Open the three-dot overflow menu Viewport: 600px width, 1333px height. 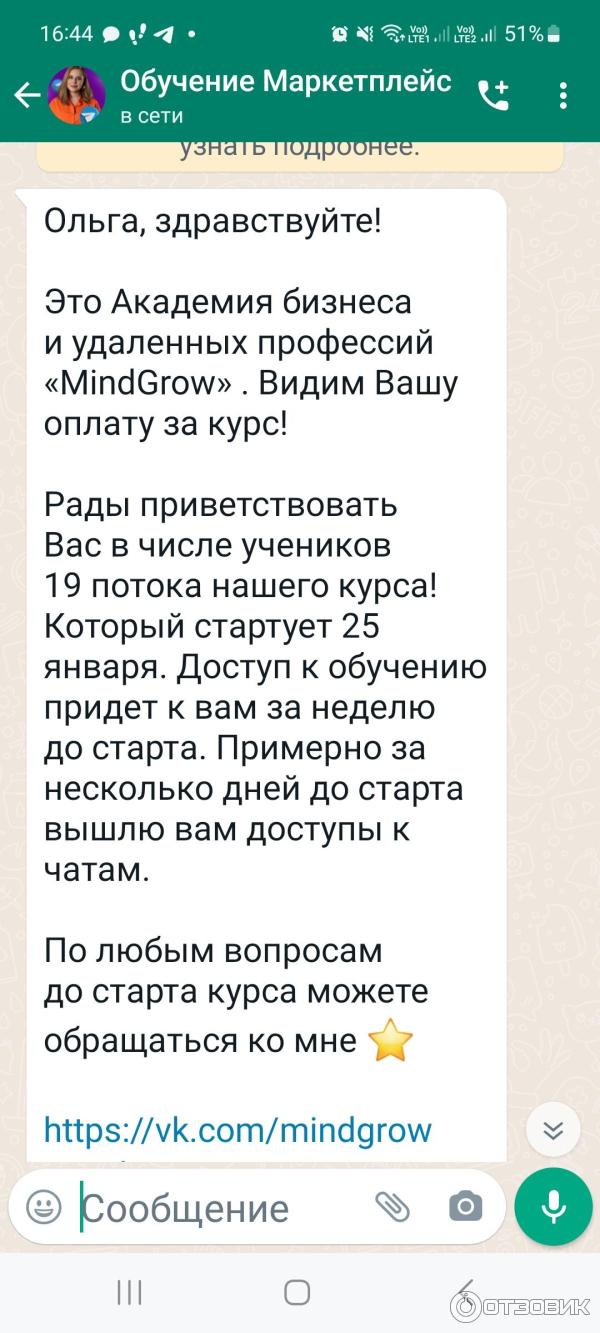(564, 96)
